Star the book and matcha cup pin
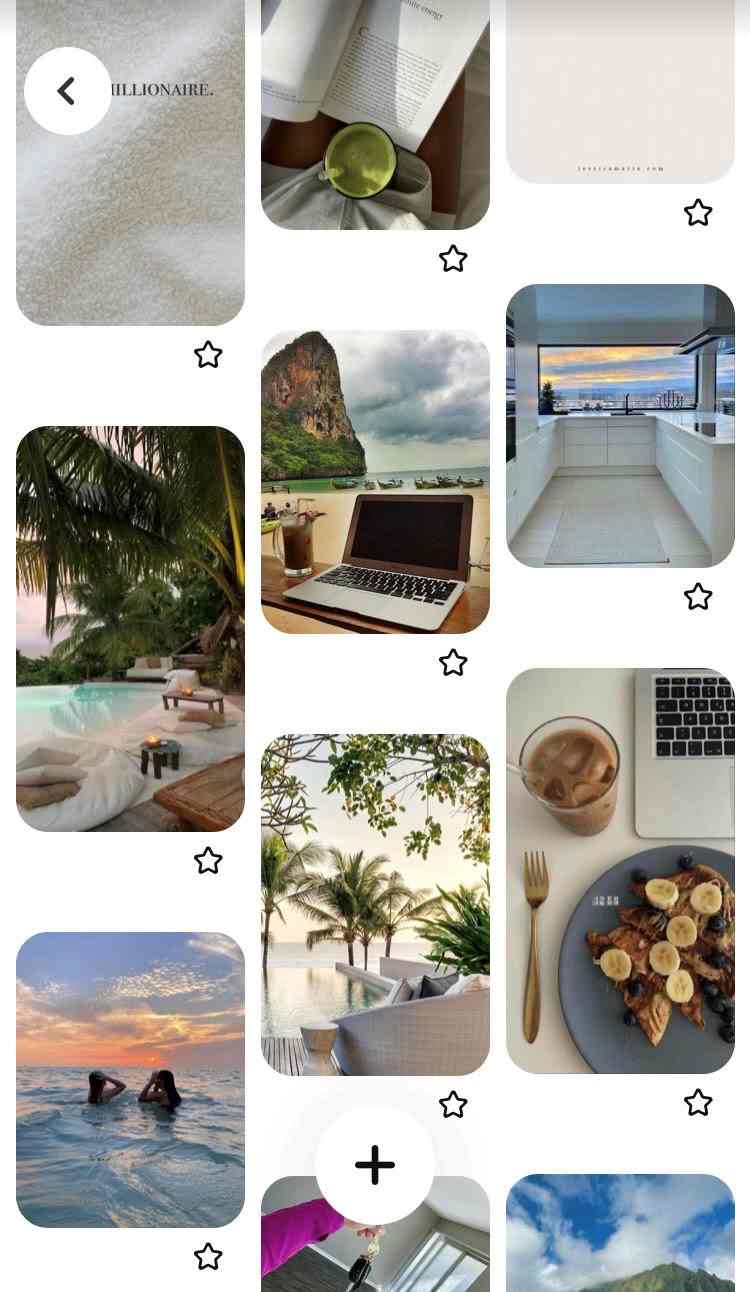Viewport: 750px width, 1292px height. (x=453, y=258)
